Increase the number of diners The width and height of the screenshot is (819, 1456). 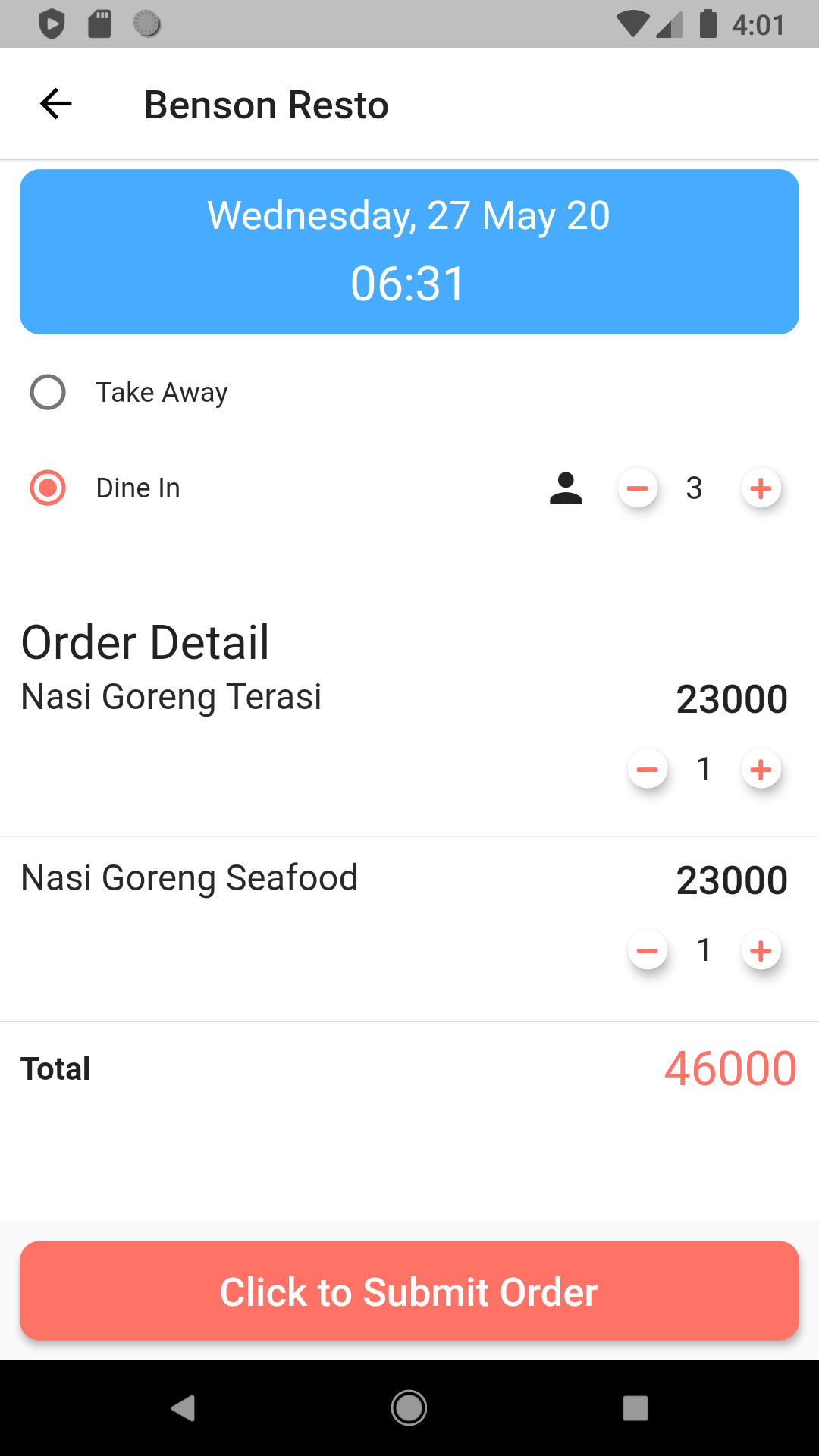pyautogui.click(x=761, y=488)
